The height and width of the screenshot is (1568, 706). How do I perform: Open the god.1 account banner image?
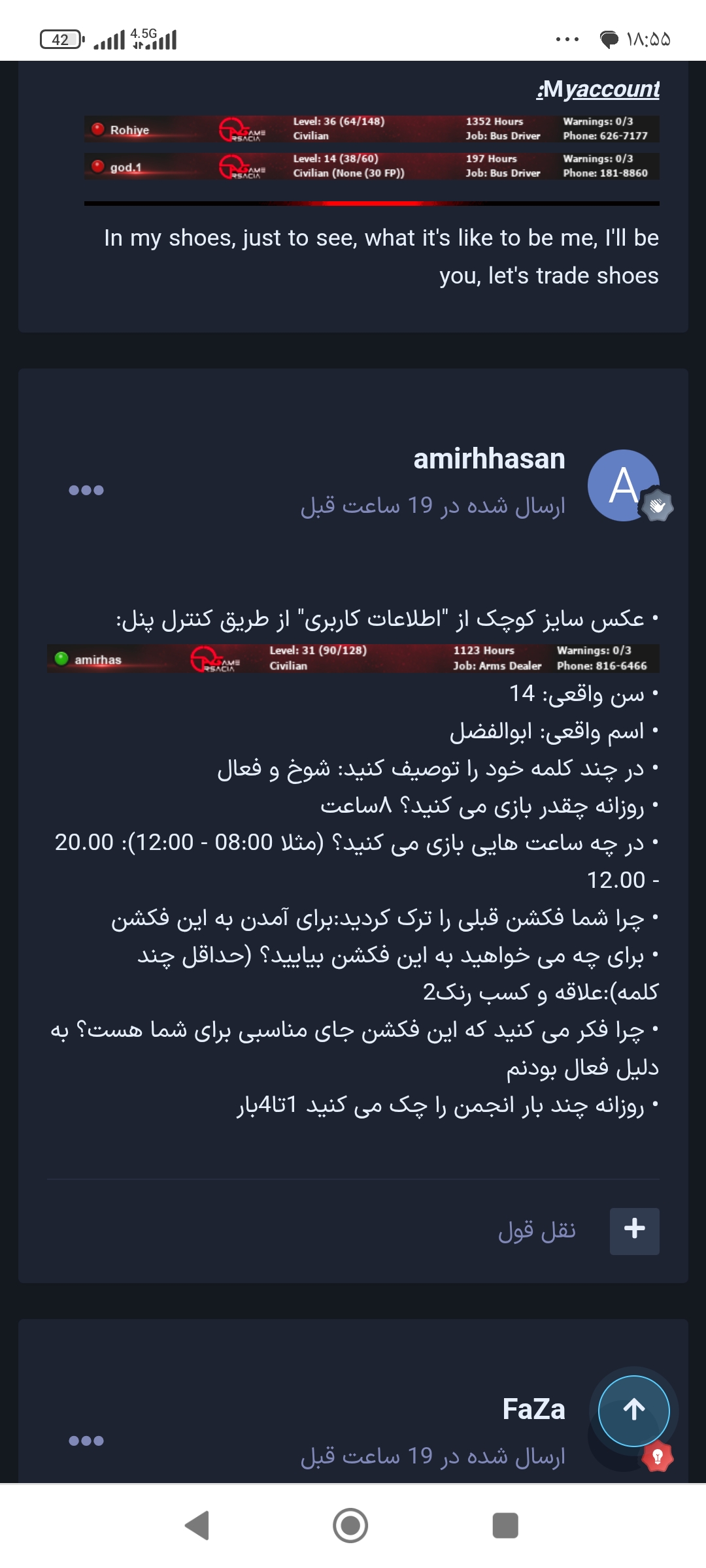click(x=371, y=166)
